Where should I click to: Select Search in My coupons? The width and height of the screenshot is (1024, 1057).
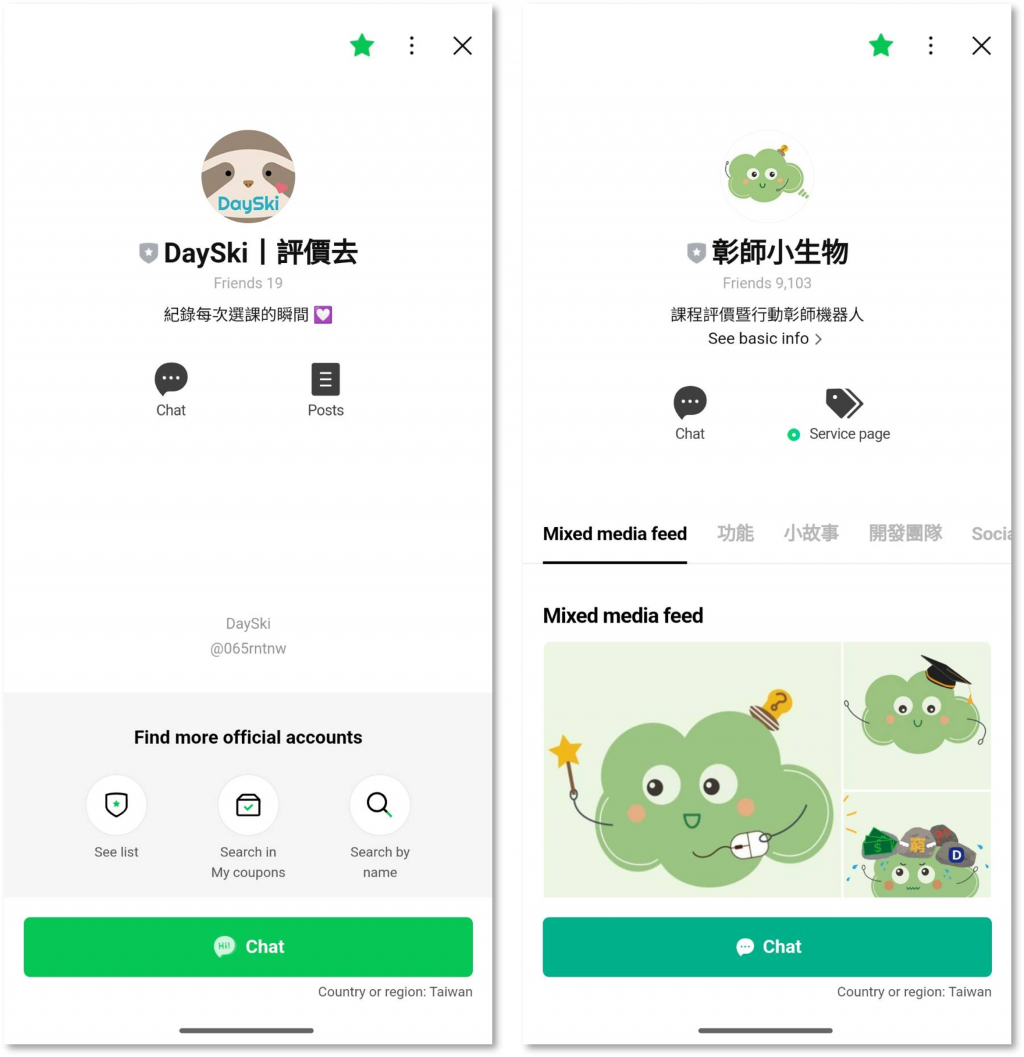coord(248,818)
